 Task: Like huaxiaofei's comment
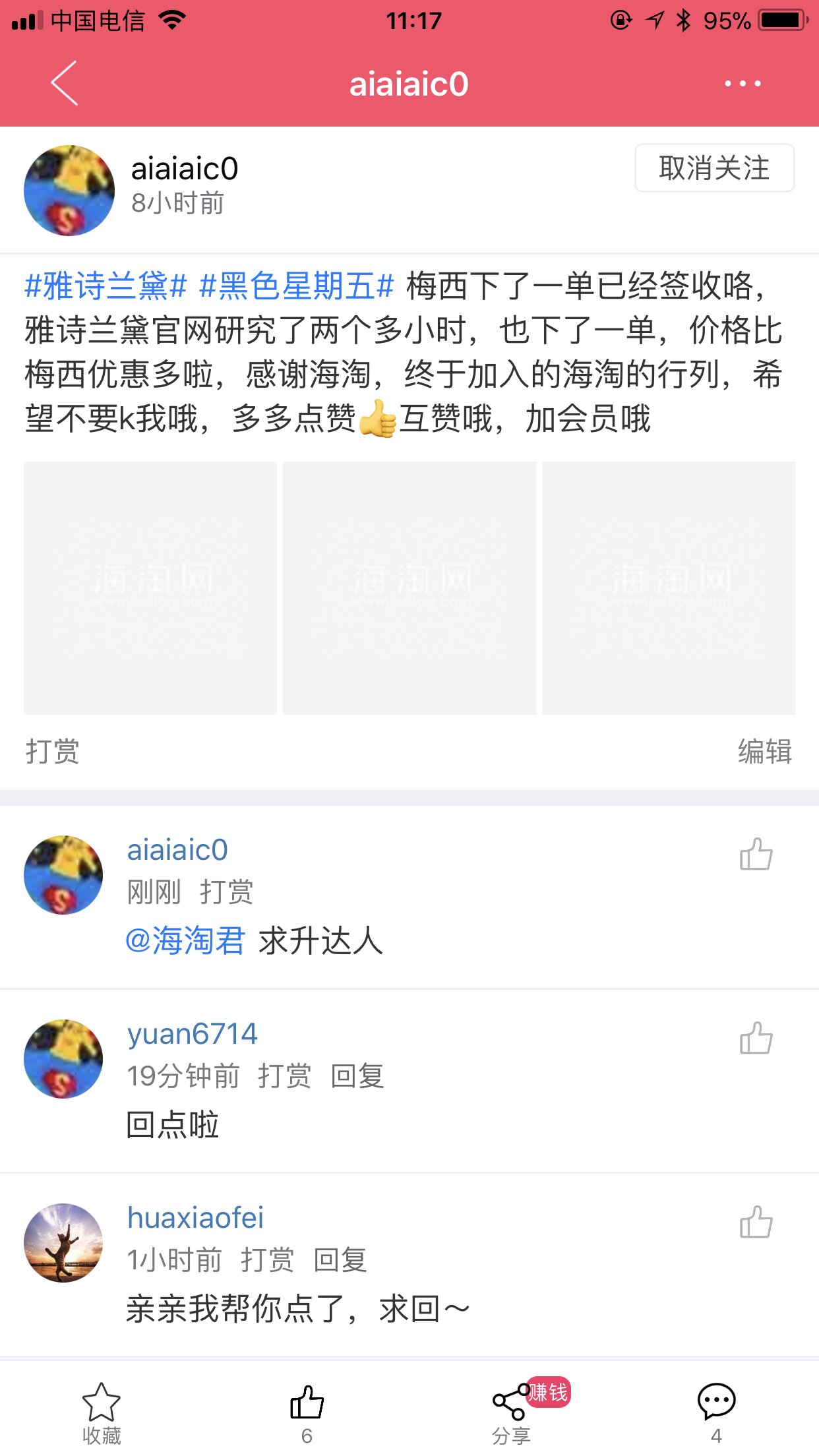pyautogui.click(x=756, y=1223)
